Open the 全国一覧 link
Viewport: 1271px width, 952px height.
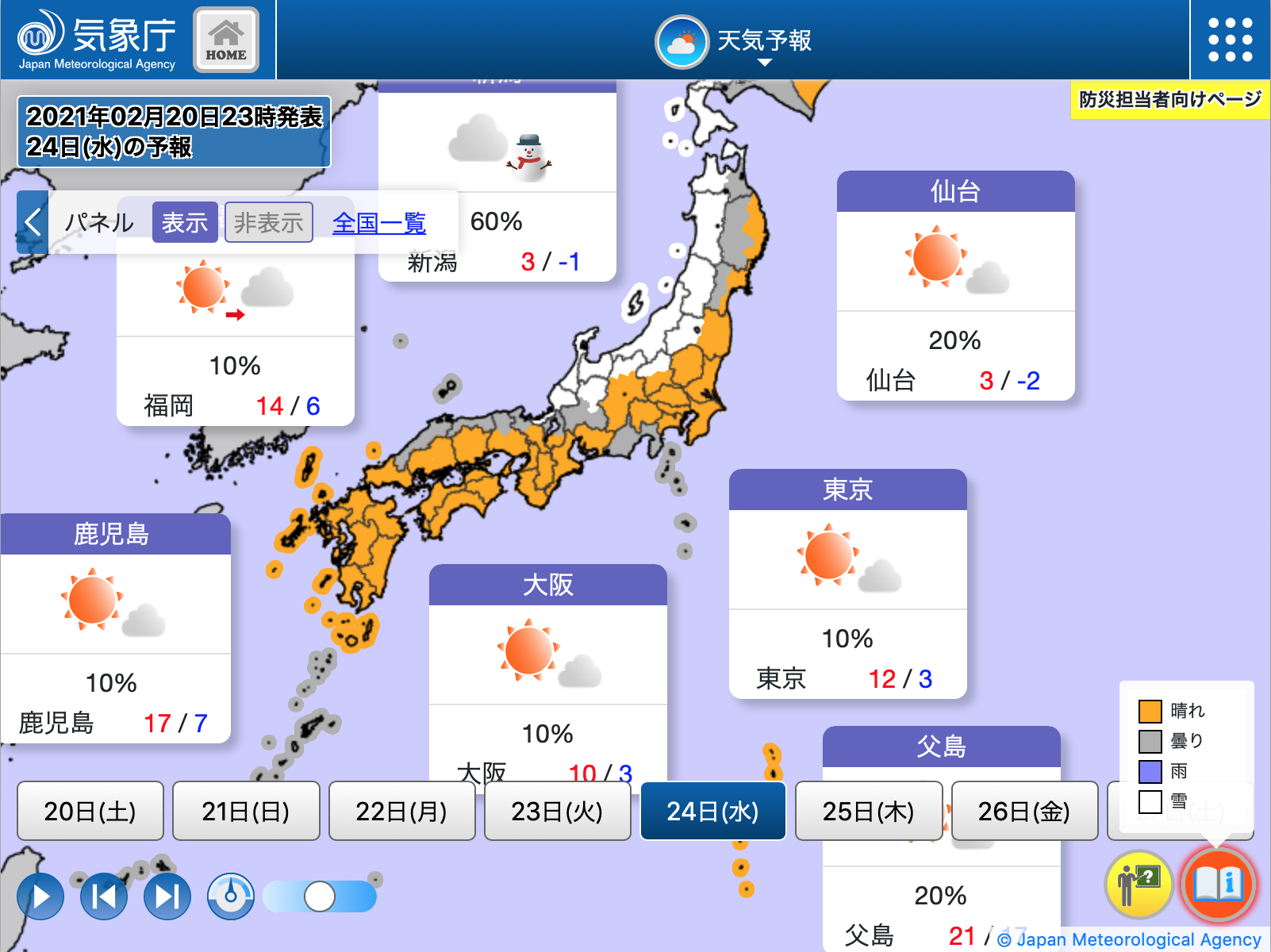pyautogui.click(x=379, y=223)
